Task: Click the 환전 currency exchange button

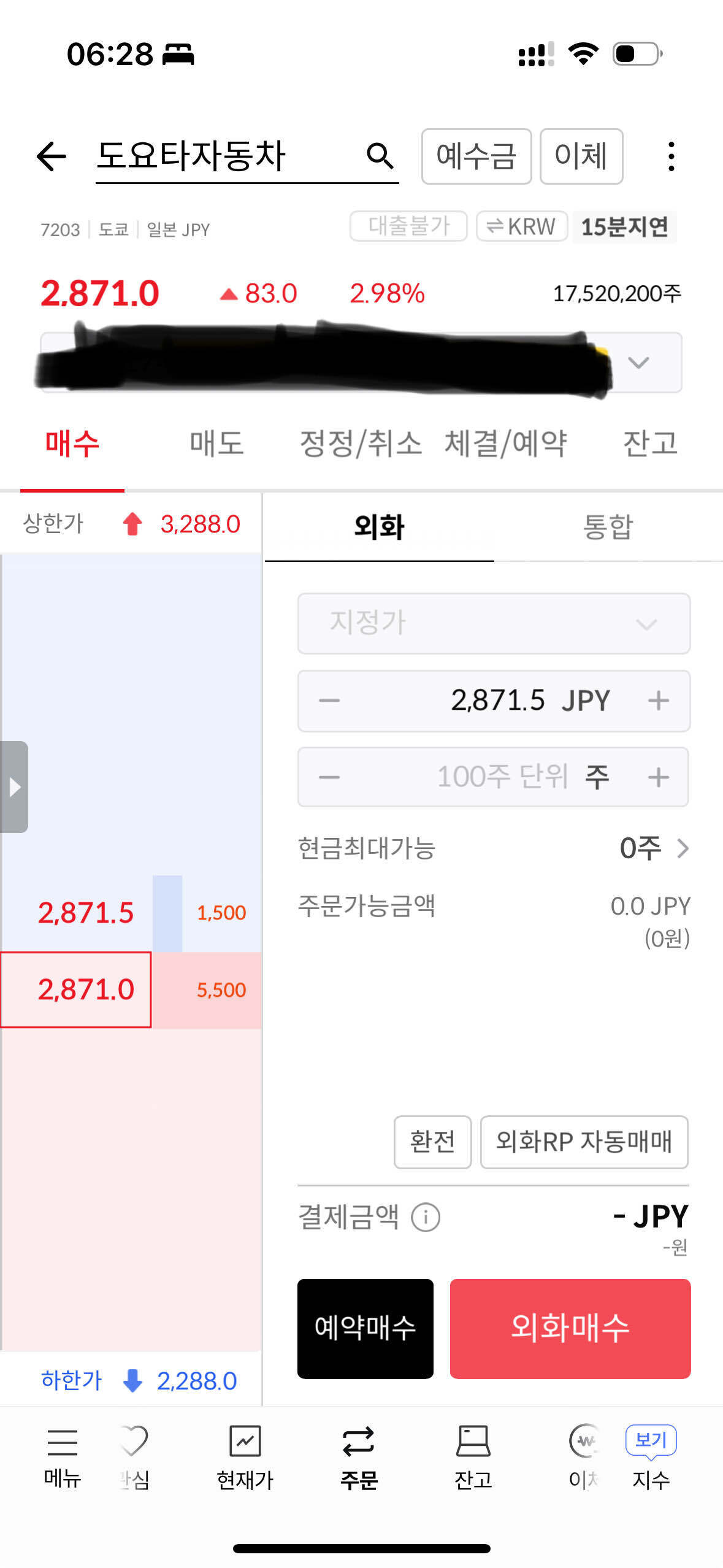Action: (x=432, y=1142)
